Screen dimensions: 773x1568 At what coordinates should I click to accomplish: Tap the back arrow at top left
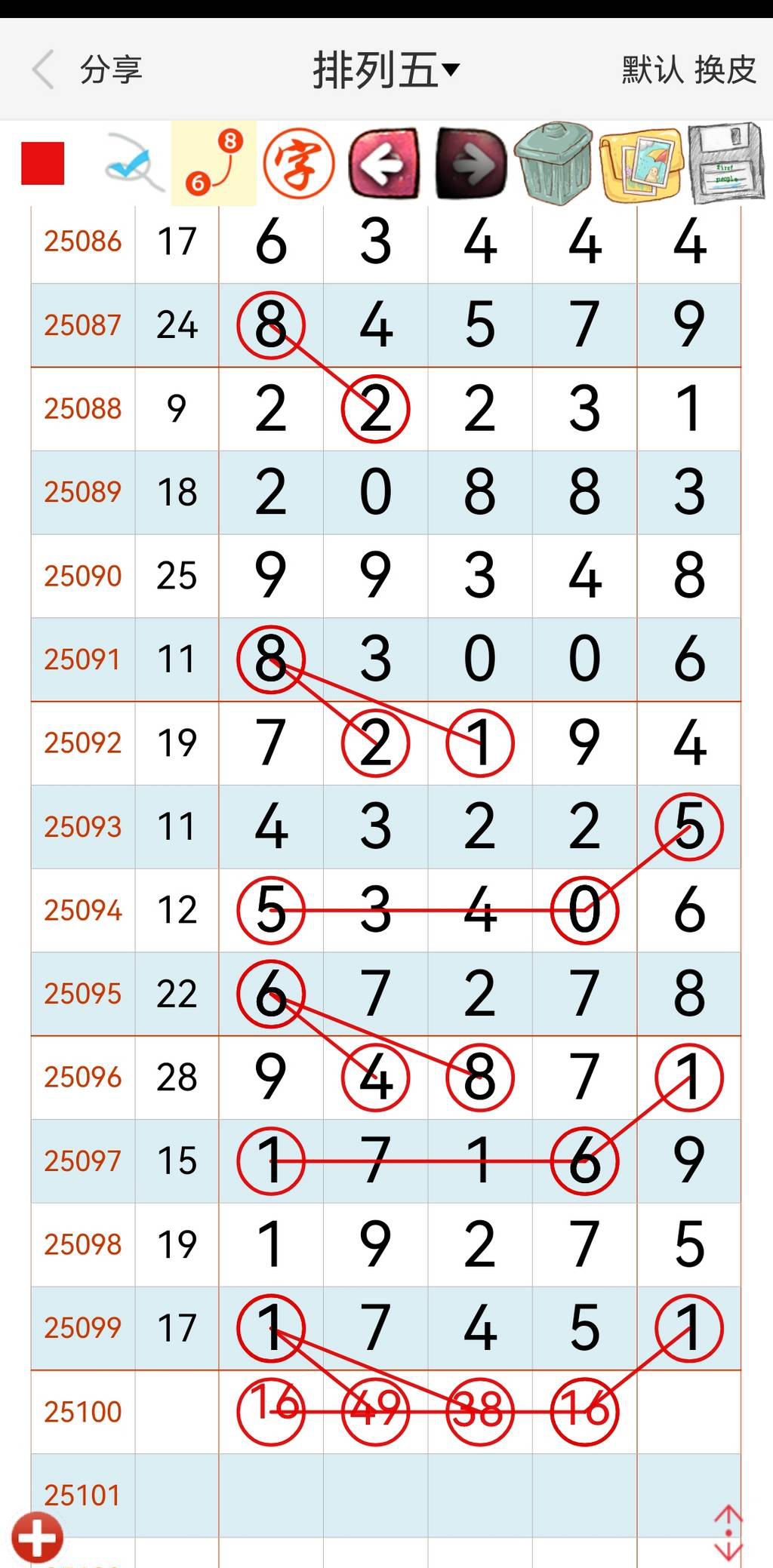(44, 69)
